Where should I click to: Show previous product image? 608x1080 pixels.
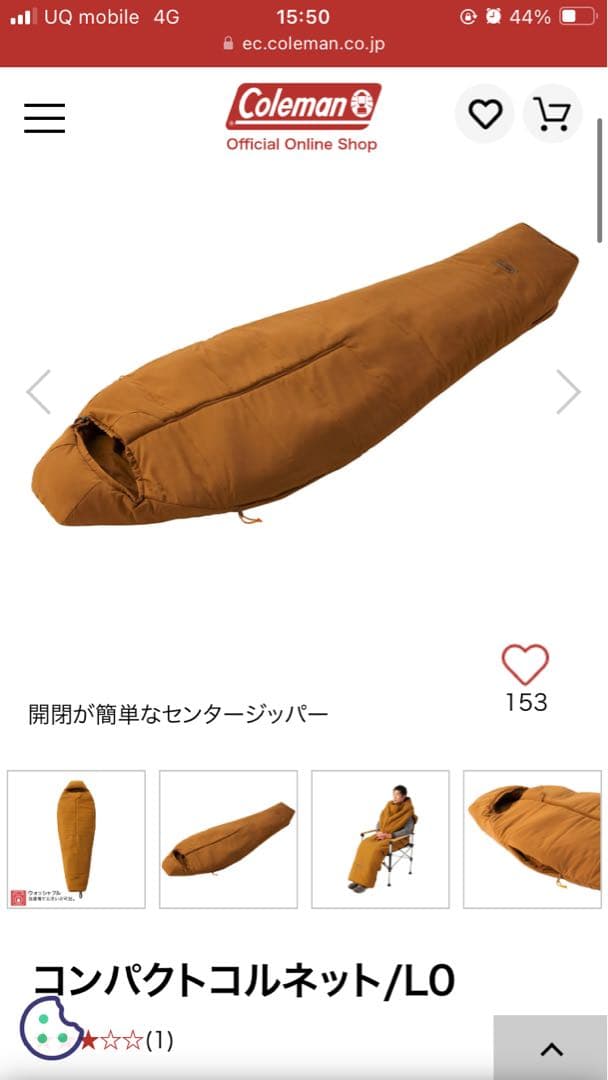point(38,392)
